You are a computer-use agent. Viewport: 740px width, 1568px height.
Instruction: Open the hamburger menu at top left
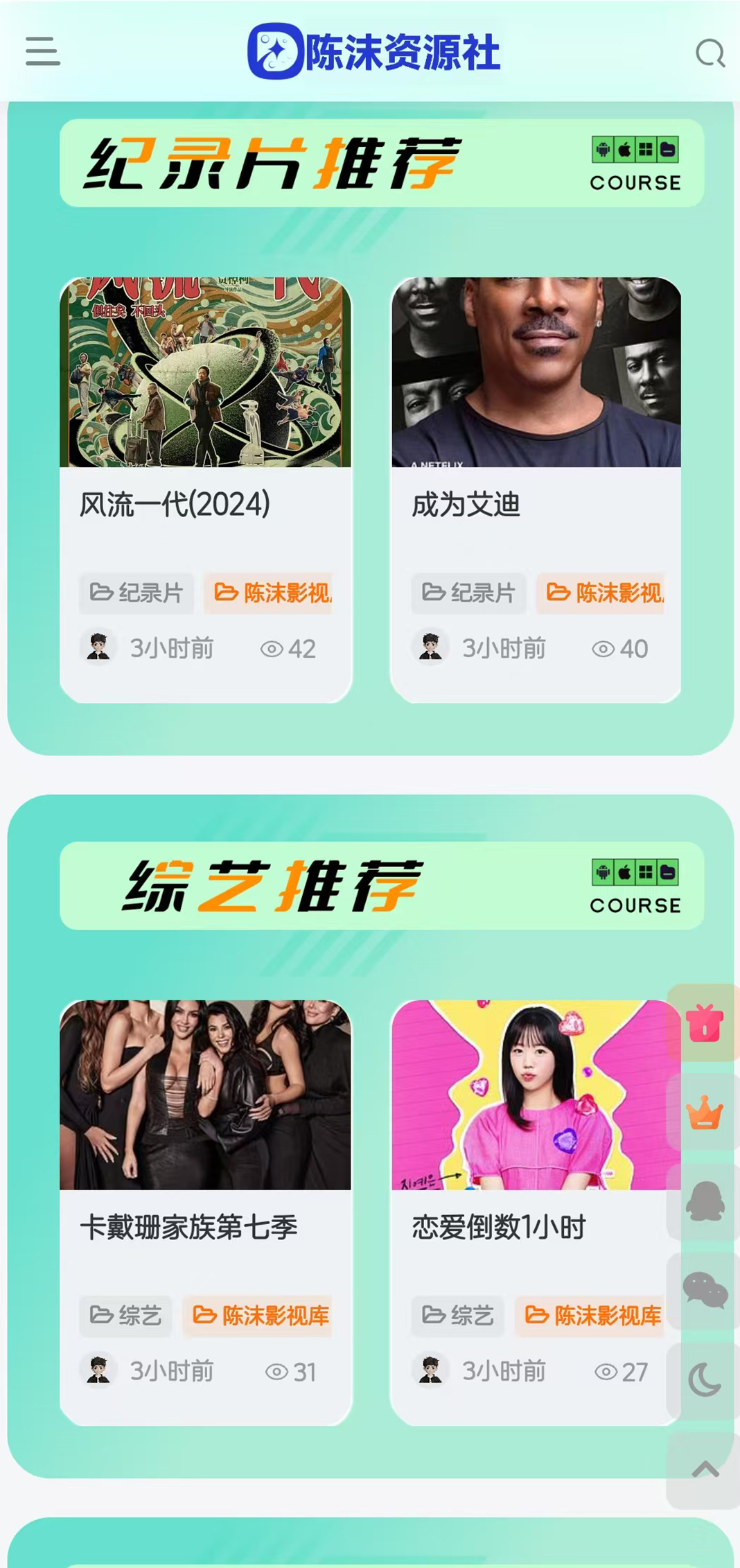41,52
